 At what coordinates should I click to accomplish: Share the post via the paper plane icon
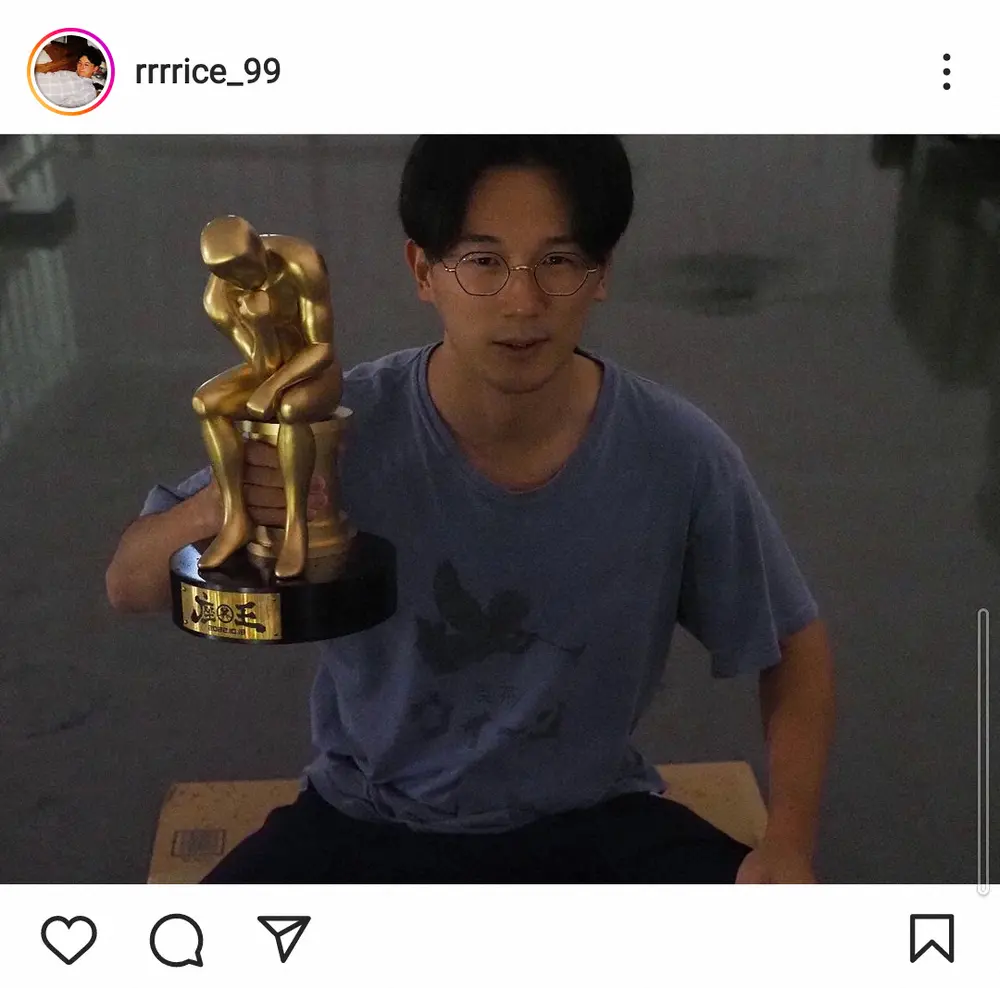(284, 938)
